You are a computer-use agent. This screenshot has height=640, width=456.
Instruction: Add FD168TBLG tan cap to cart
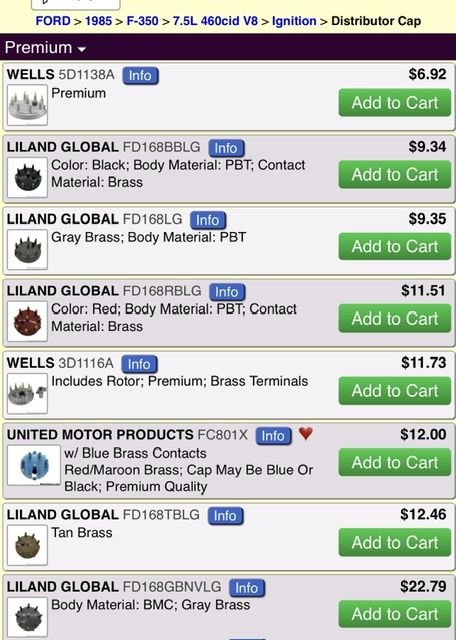pyautogui.click(x=395, y=542)
